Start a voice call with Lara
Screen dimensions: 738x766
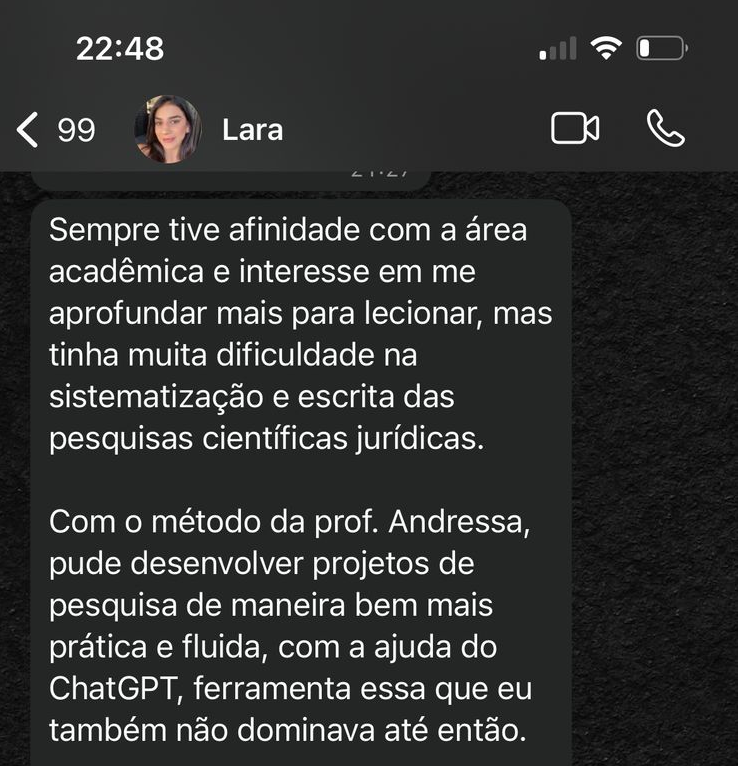click(x=666, y=129)
